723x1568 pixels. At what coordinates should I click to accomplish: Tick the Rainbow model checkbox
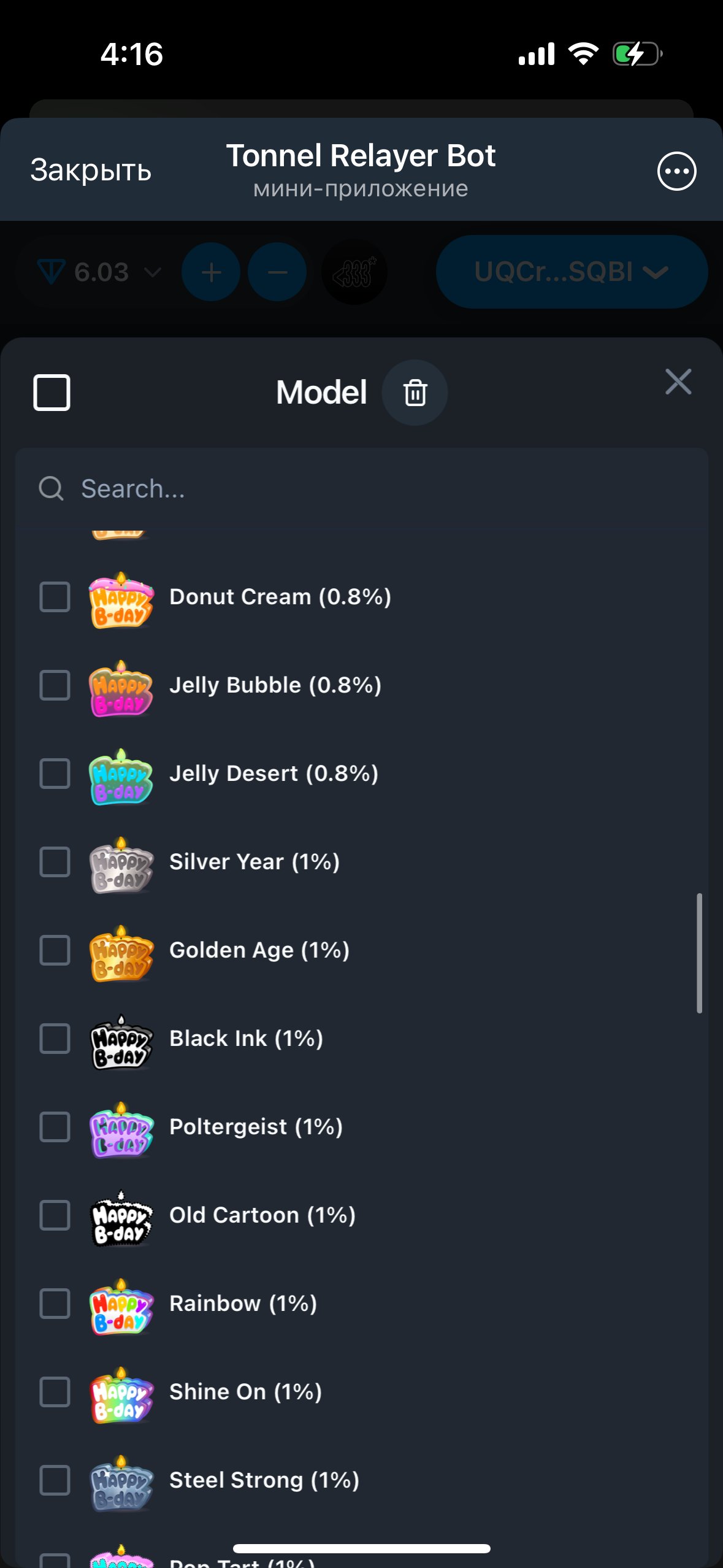point(55,1304)
